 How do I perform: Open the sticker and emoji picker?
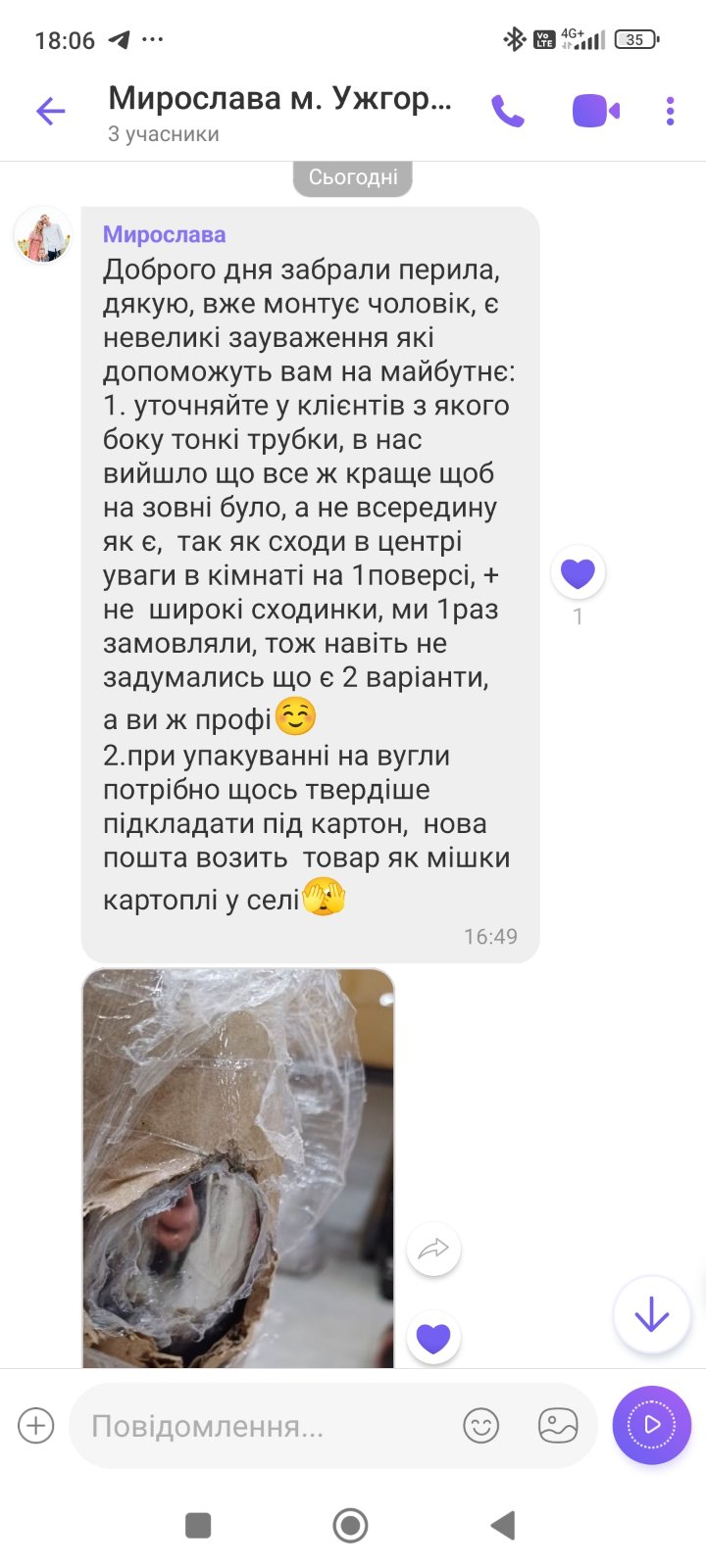click(480, 1425)
